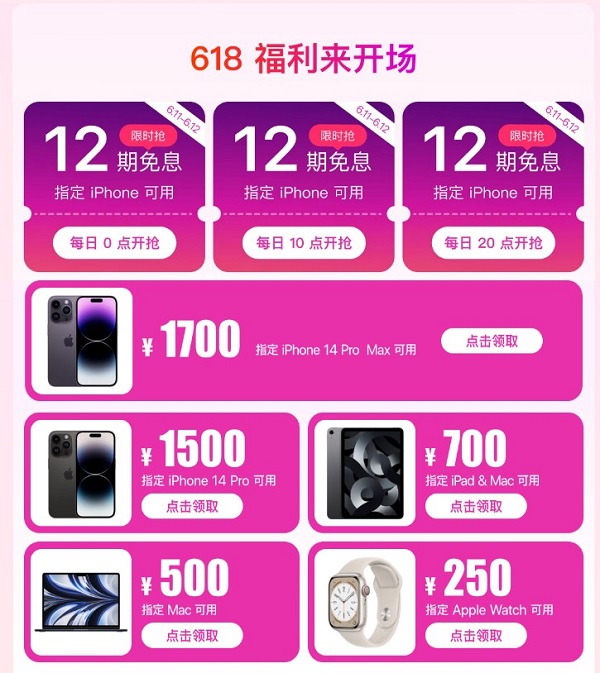Claim the ¥500 Mac coupon
The image size is (600, 673).
(192, 635)
